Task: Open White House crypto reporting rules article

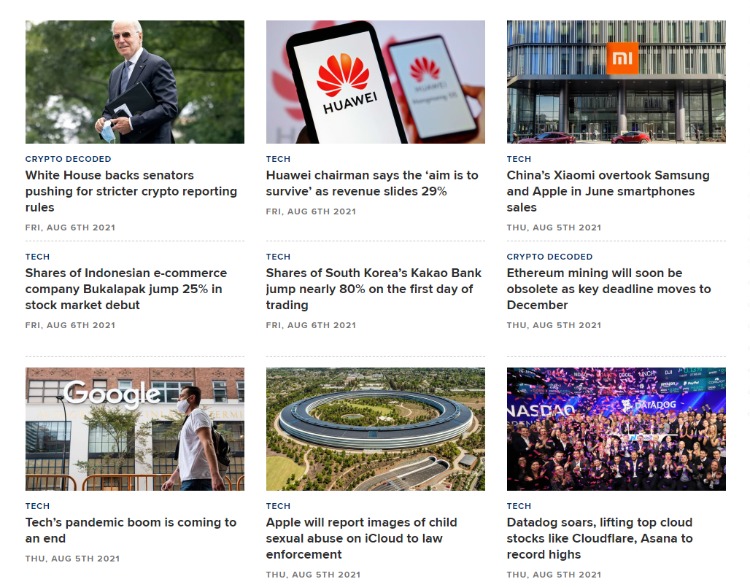Action: [131, 191]
